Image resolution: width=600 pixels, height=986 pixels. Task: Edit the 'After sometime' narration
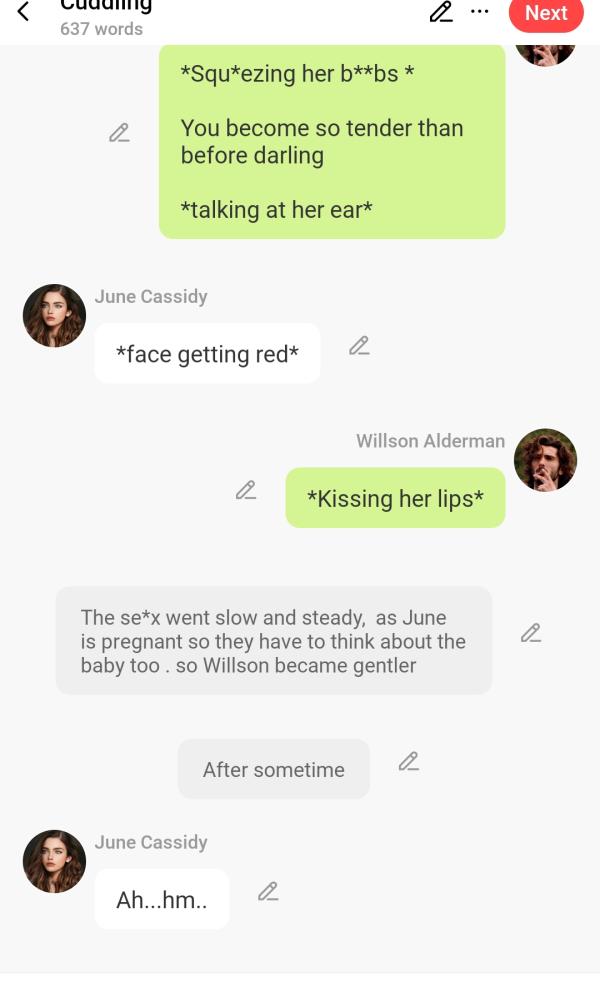click(408, 762)
